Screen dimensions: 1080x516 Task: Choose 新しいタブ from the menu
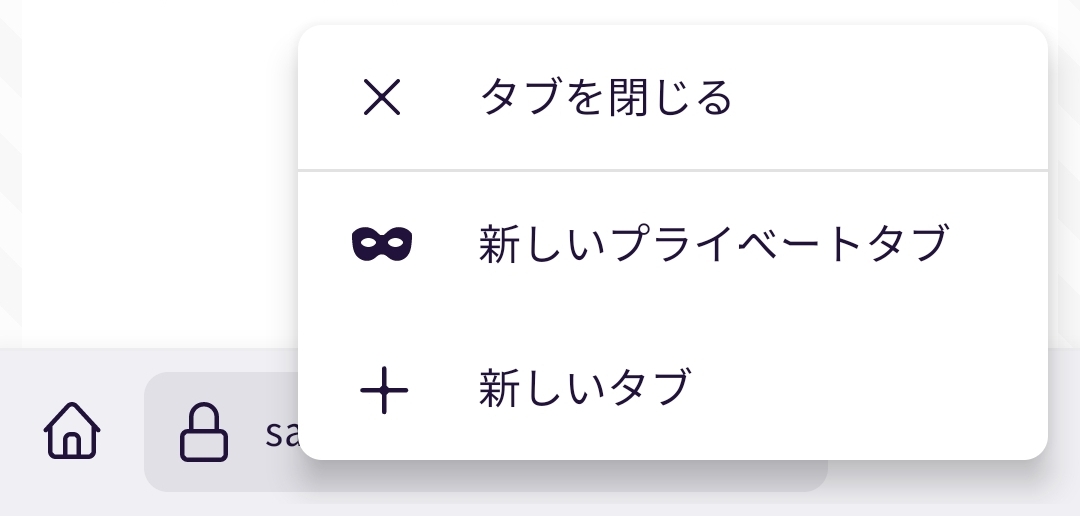point(585,389)
